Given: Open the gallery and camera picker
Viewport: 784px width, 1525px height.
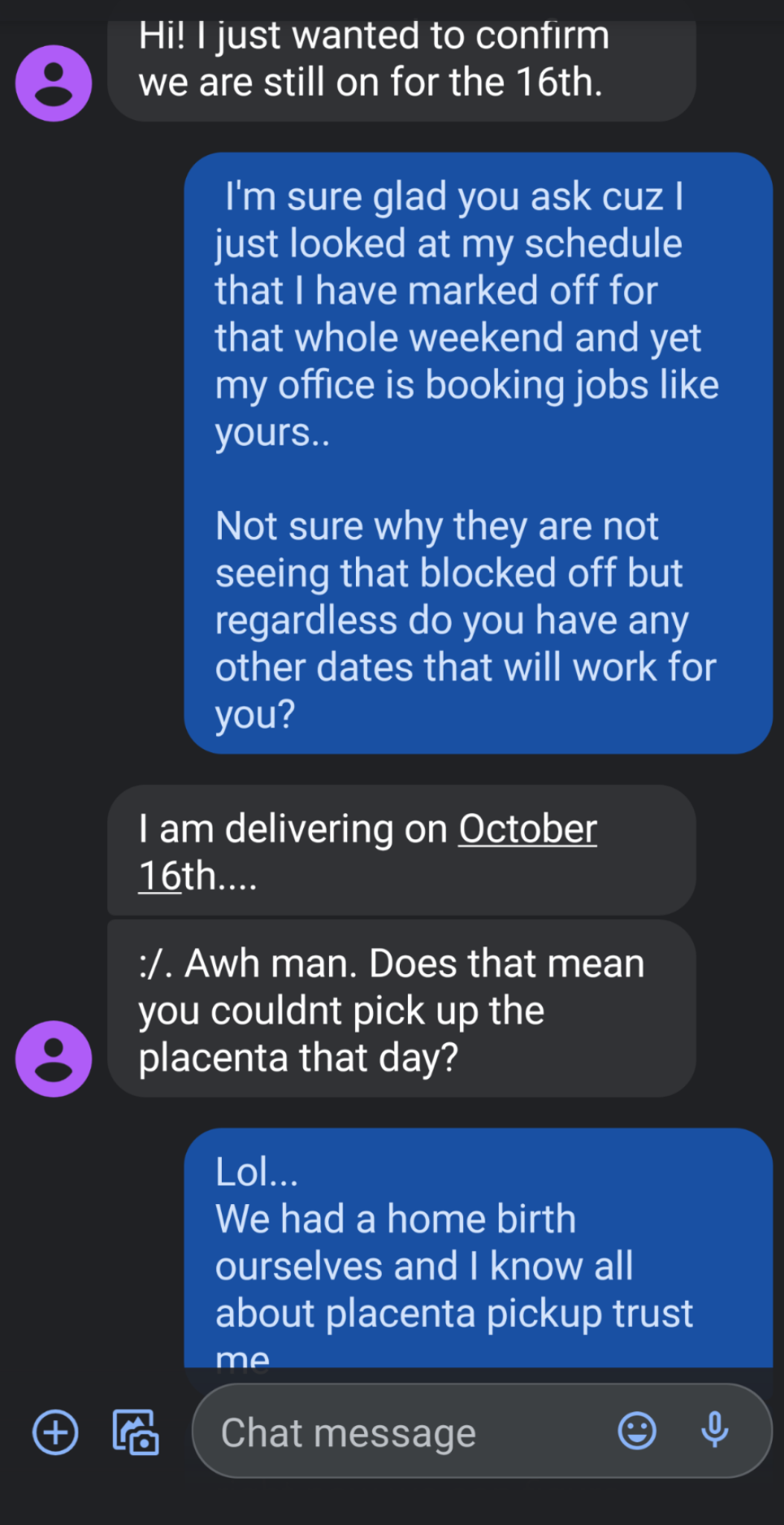Looking at the screenshot, I should (135, 1432).
